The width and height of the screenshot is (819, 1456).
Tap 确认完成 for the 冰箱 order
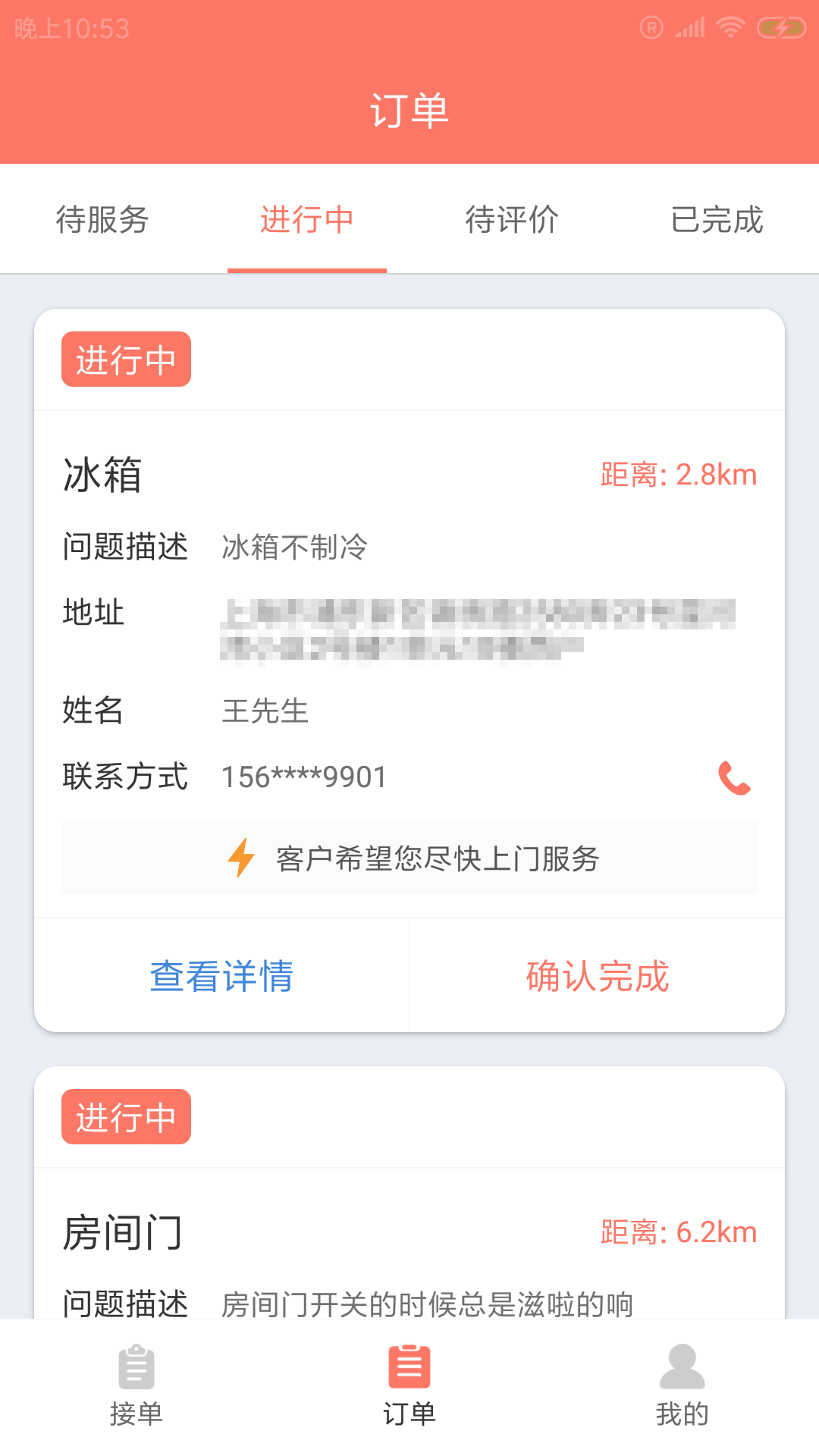point(598,975)
